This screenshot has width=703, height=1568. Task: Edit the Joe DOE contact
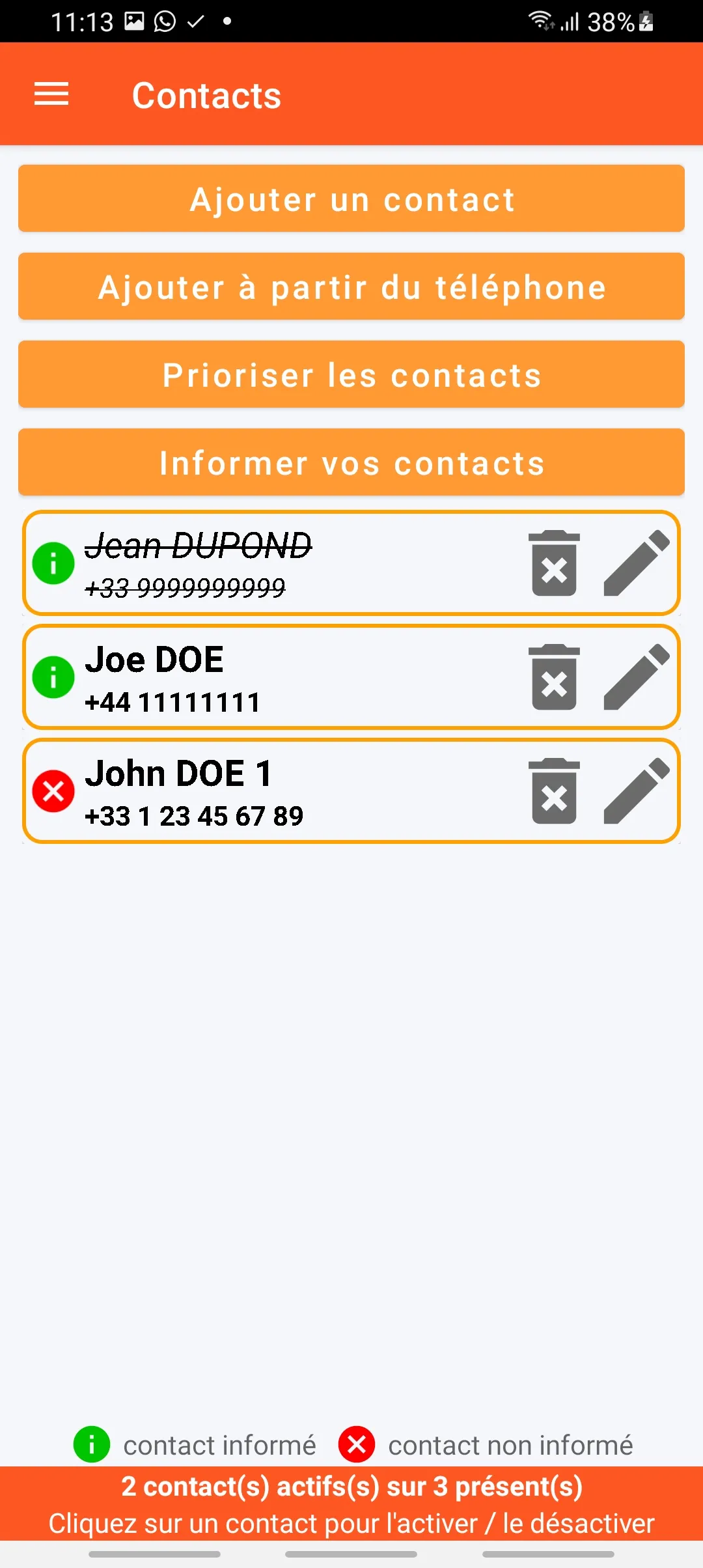[x=637, y=677]
